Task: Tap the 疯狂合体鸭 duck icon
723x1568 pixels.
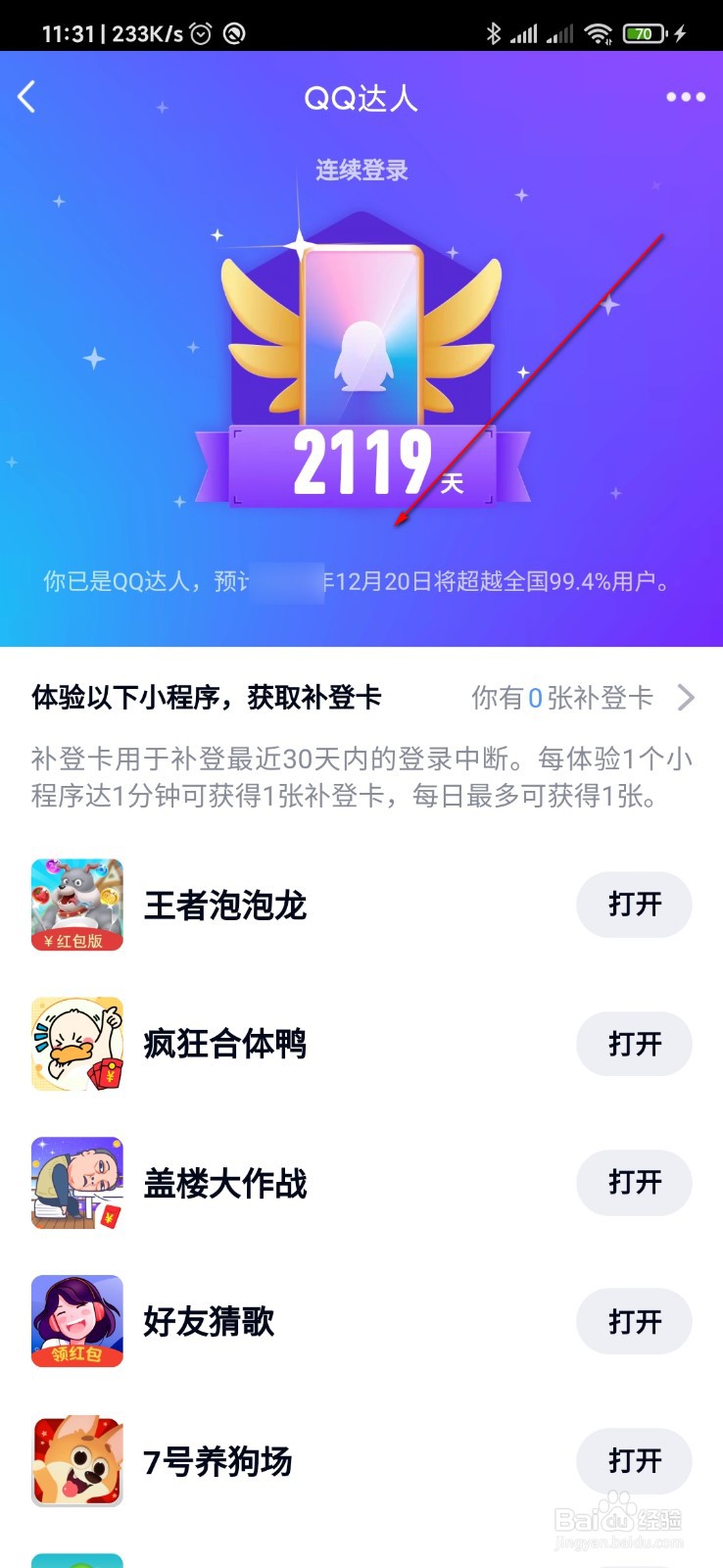Action: [x=76, y=1043]
